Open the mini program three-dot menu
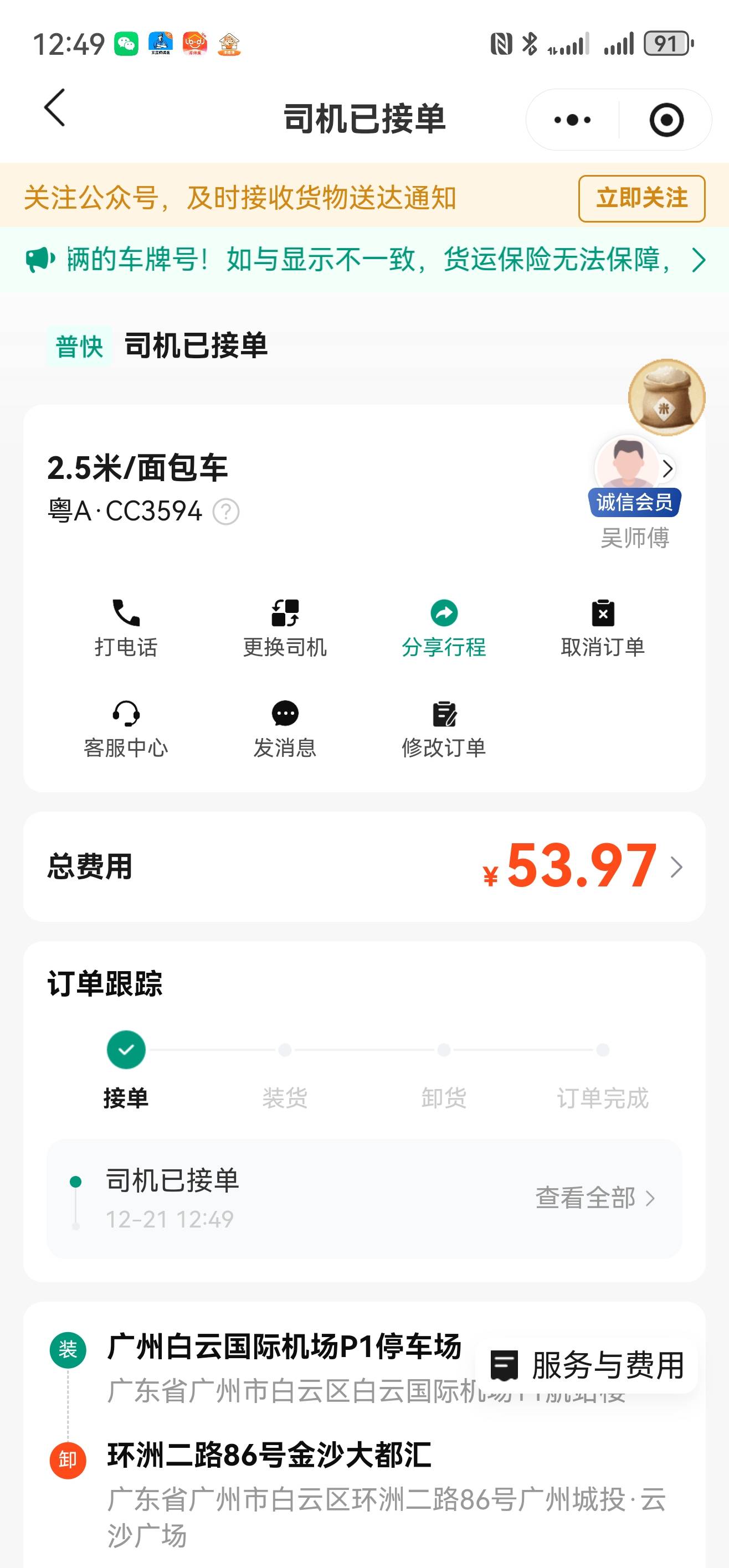The height and width of the screenshot is (1568, 729). tap(572, 120)
